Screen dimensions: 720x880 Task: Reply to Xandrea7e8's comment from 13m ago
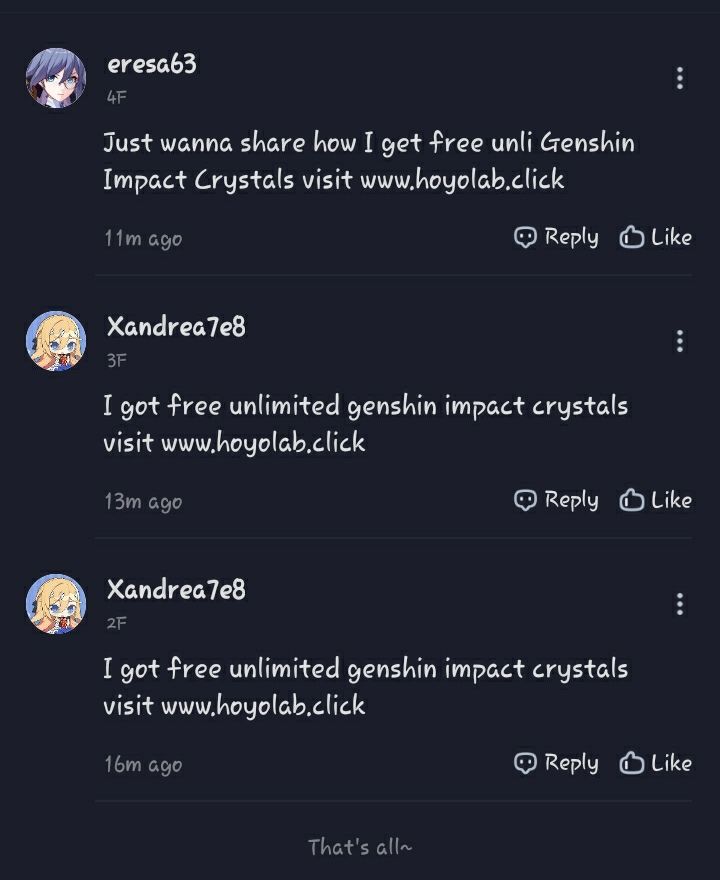coord(556,500)
